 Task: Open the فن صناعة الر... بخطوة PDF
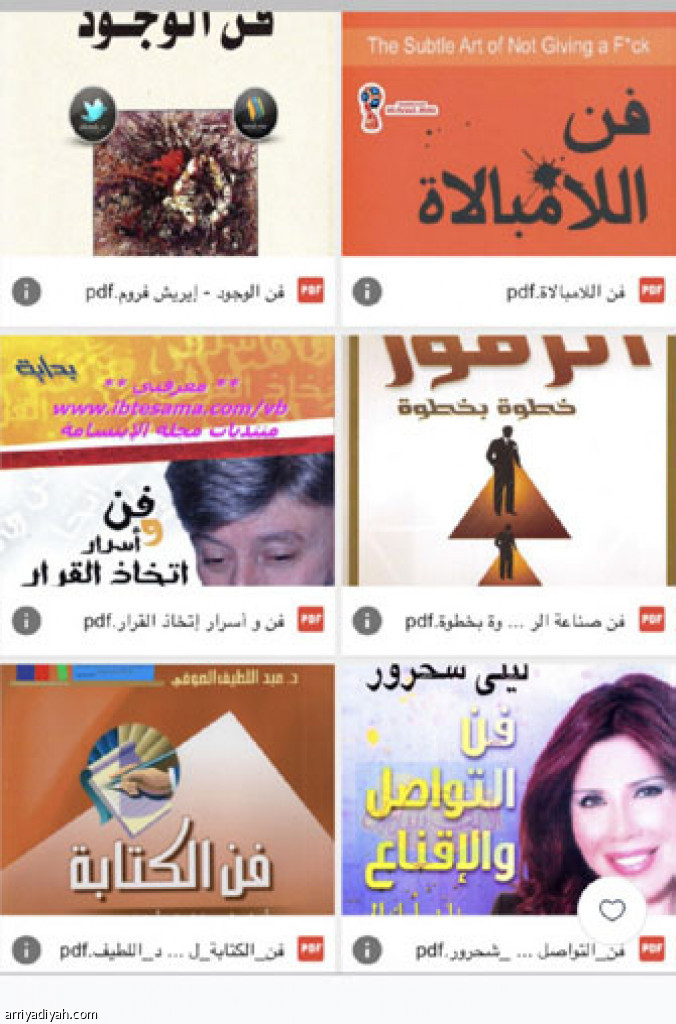click(508, 460)
